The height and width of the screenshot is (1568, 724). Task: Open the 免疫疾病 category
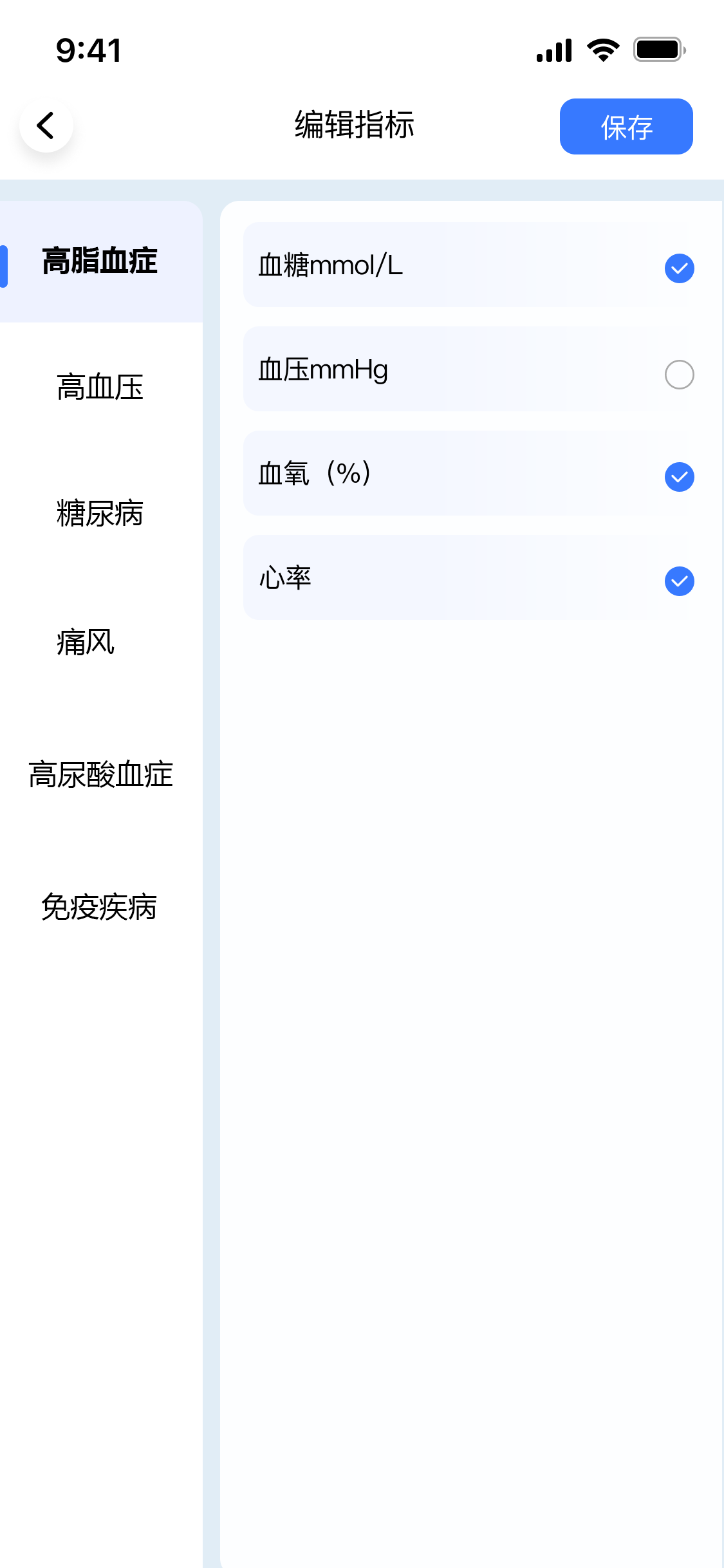(99, 908)
